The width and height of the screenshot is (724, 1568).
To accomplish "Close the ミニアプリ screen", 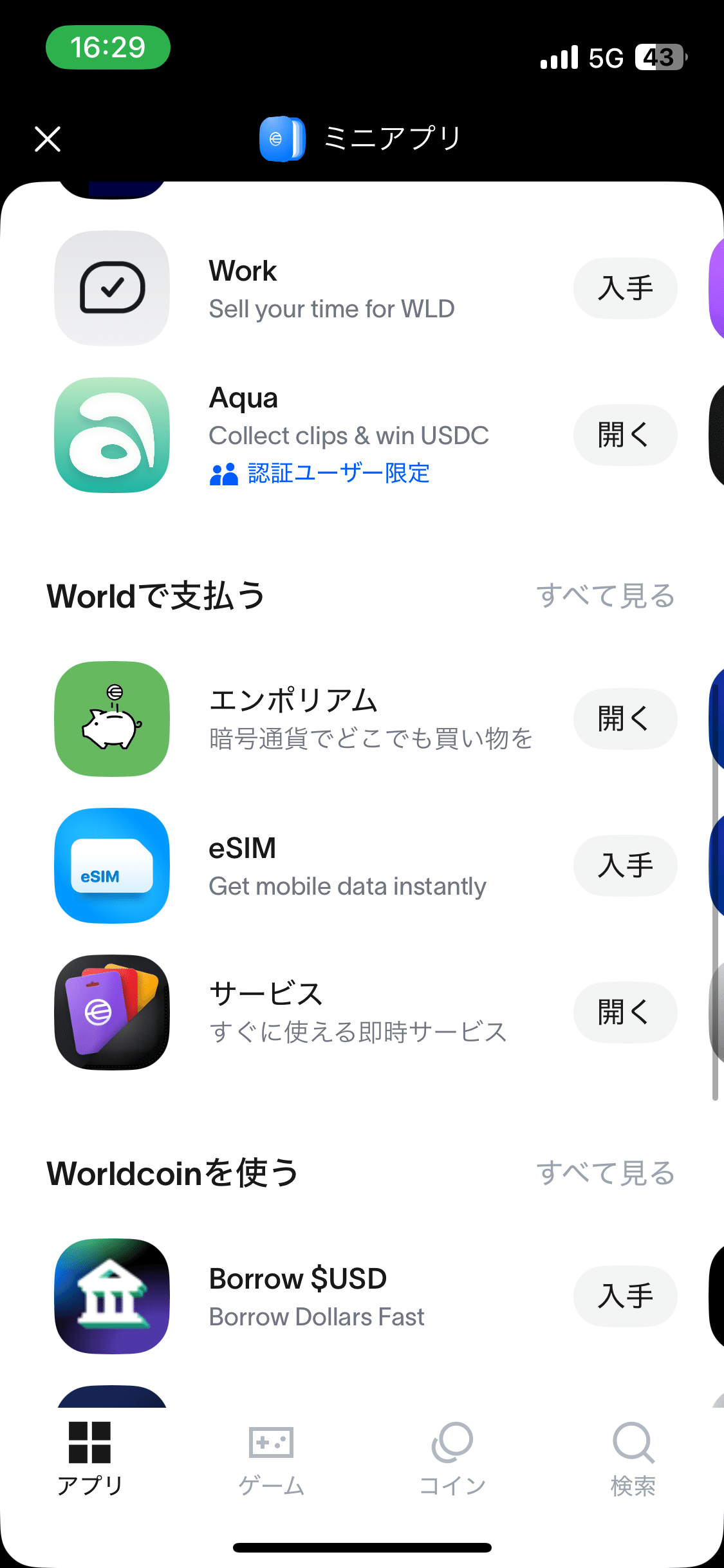I will pyautogui.click(x=48, y=139).
